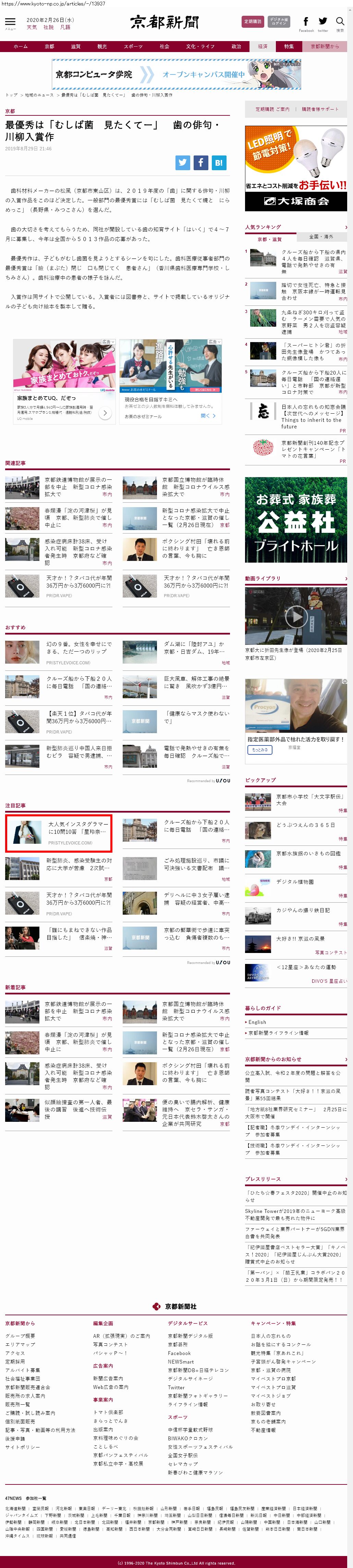Image resolution: width=353 pixels, height=1568 pixels.
Task: Switch to the スポーツ nav tab
Action: click(x=133, y=46)
